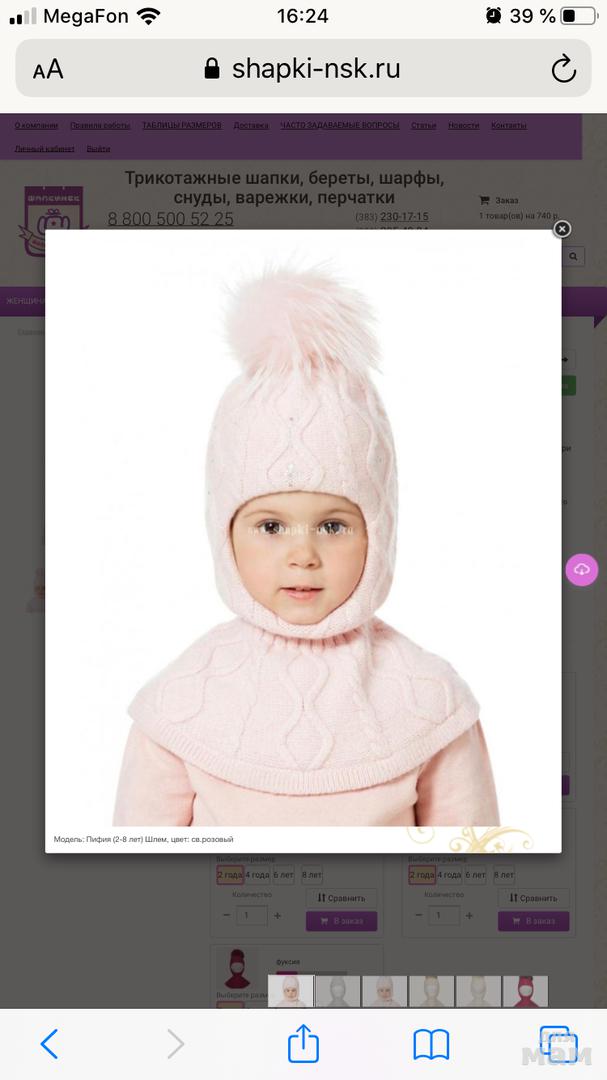The image size is (607, 1080).
Task: Share this page from Safari toolbar
Action: pos(303,1044)
